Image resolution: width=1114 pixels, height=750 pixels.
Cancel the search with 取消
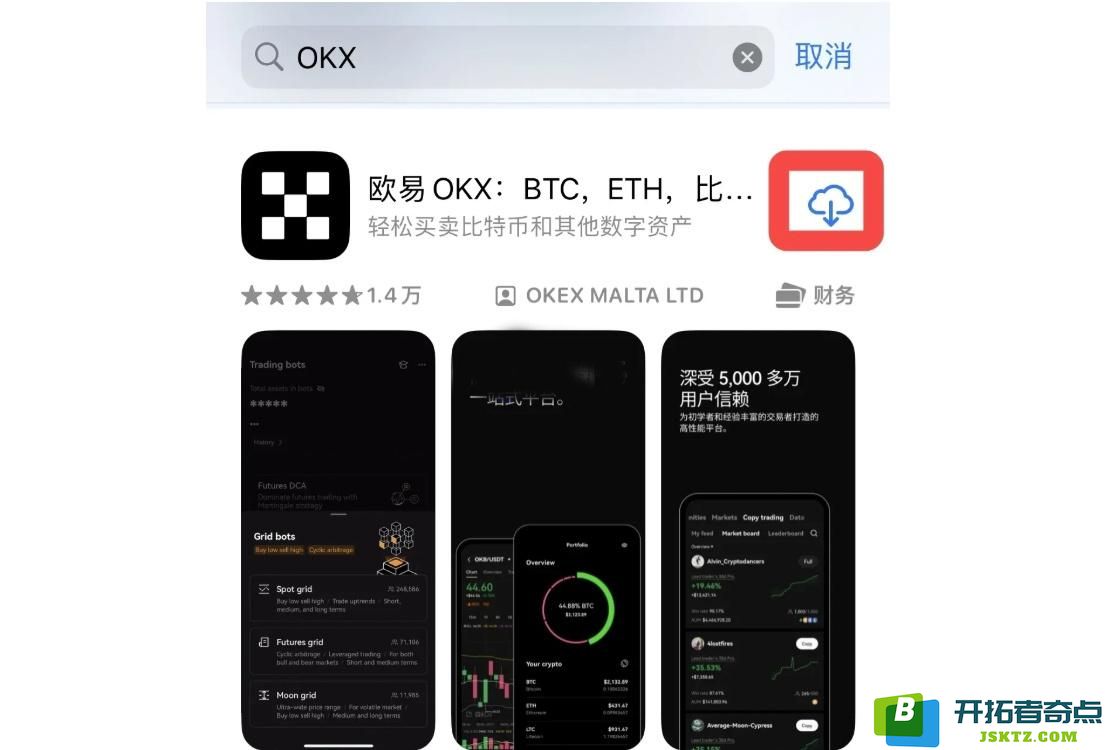pos(823,56)
